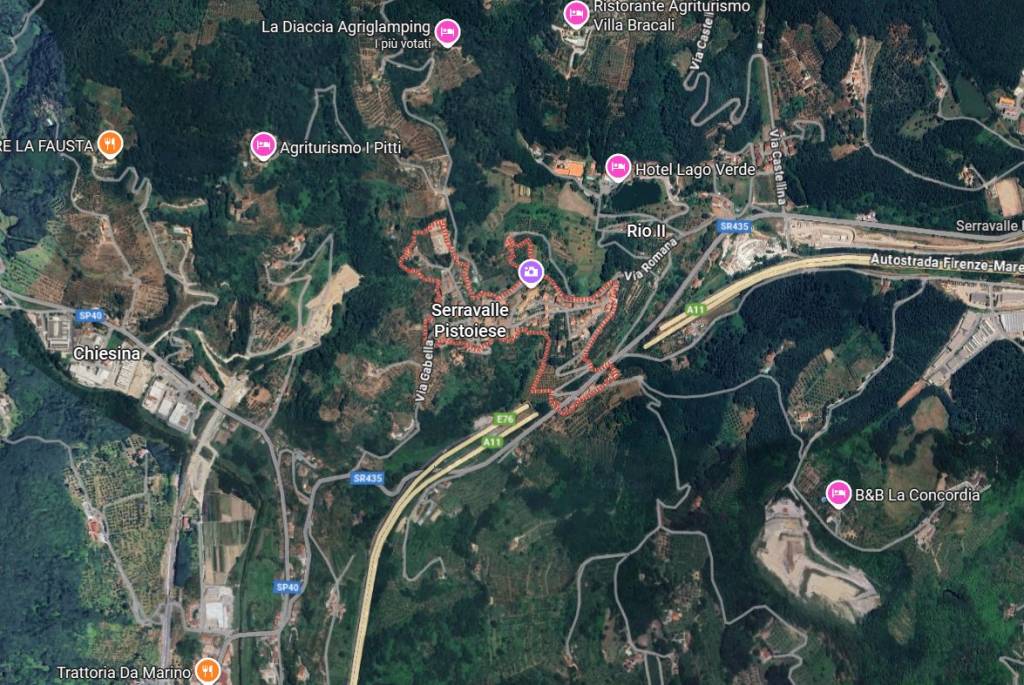Open the Serravalle Pistoiese photo marker

(530, 270)
